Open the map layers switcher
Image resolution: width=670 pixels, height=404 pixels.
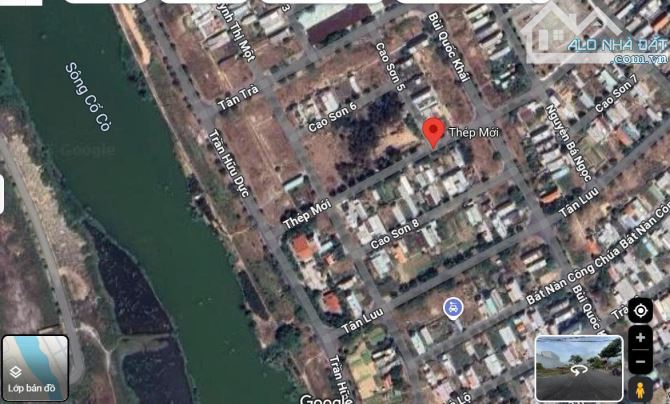click(x=35, y=367)
